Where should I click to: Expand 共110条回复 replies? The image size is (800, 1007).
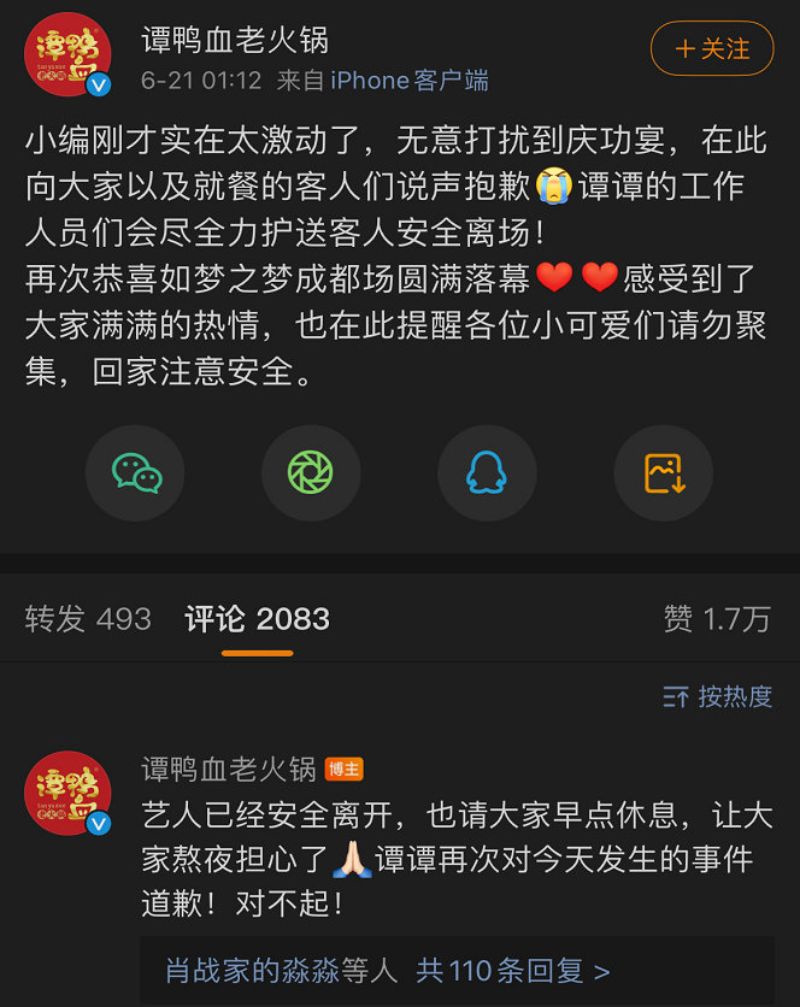[x=513, y=970]
